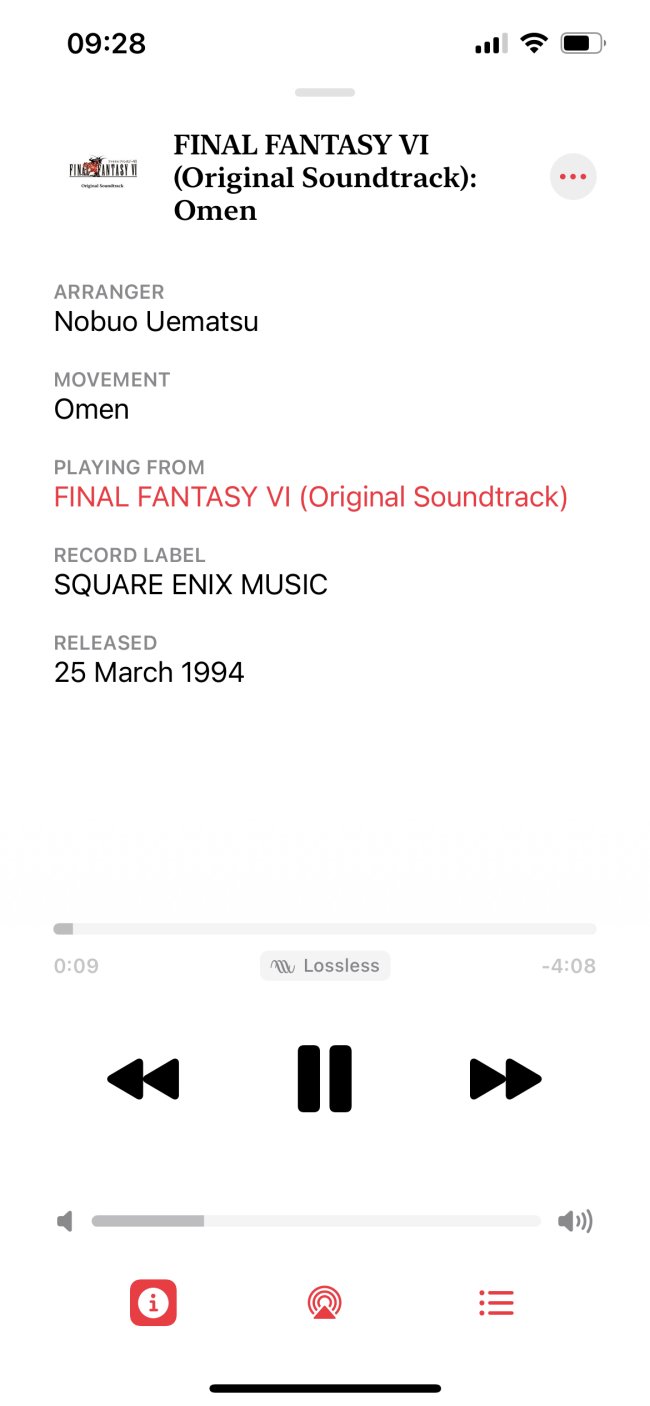The height and width of the screenshot is (1406, 650).
Task: Tap the Final Fantasy VI album artwork
Action: 103,170
